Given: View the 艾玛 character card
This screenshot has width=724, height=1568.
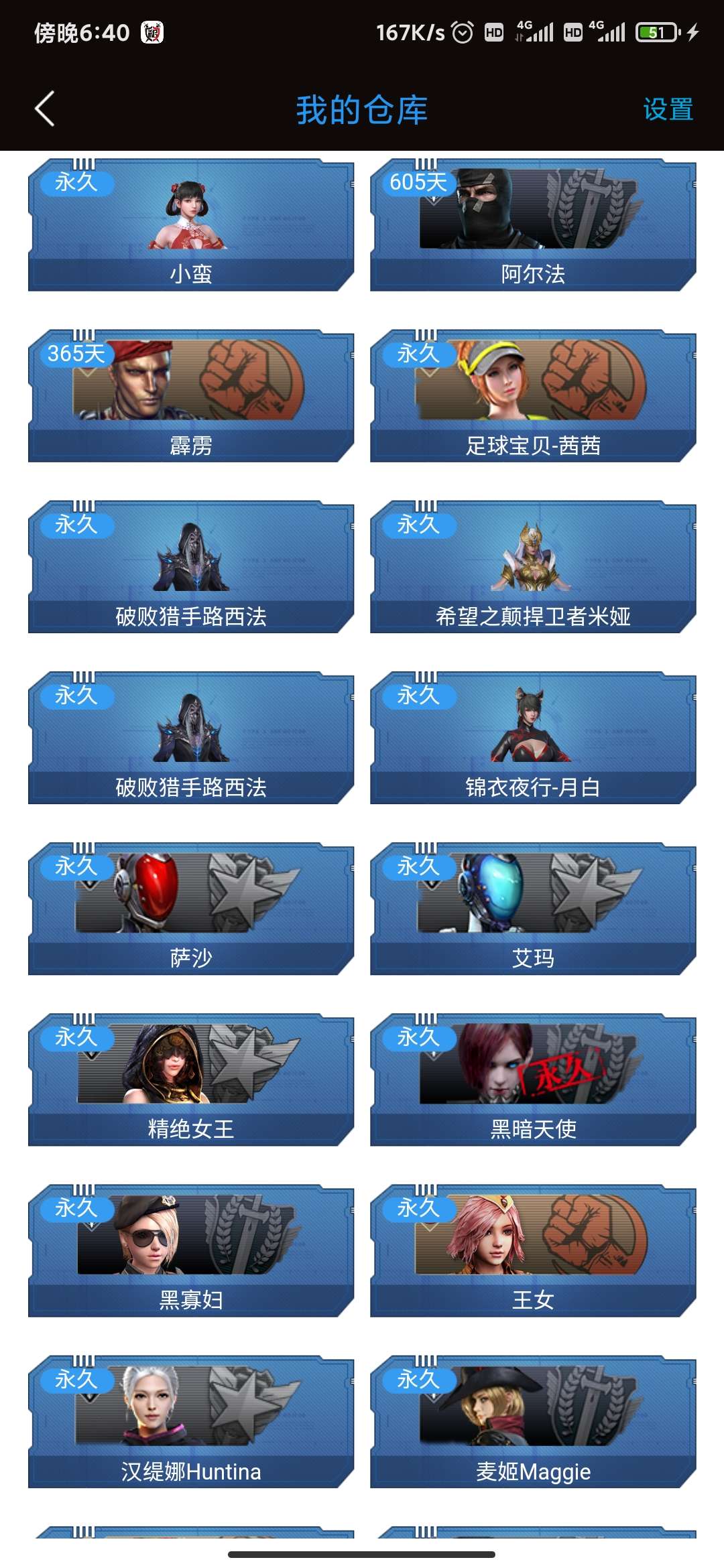Looking at the screenshot, I should pyautogui.click(x=533, y=908).
